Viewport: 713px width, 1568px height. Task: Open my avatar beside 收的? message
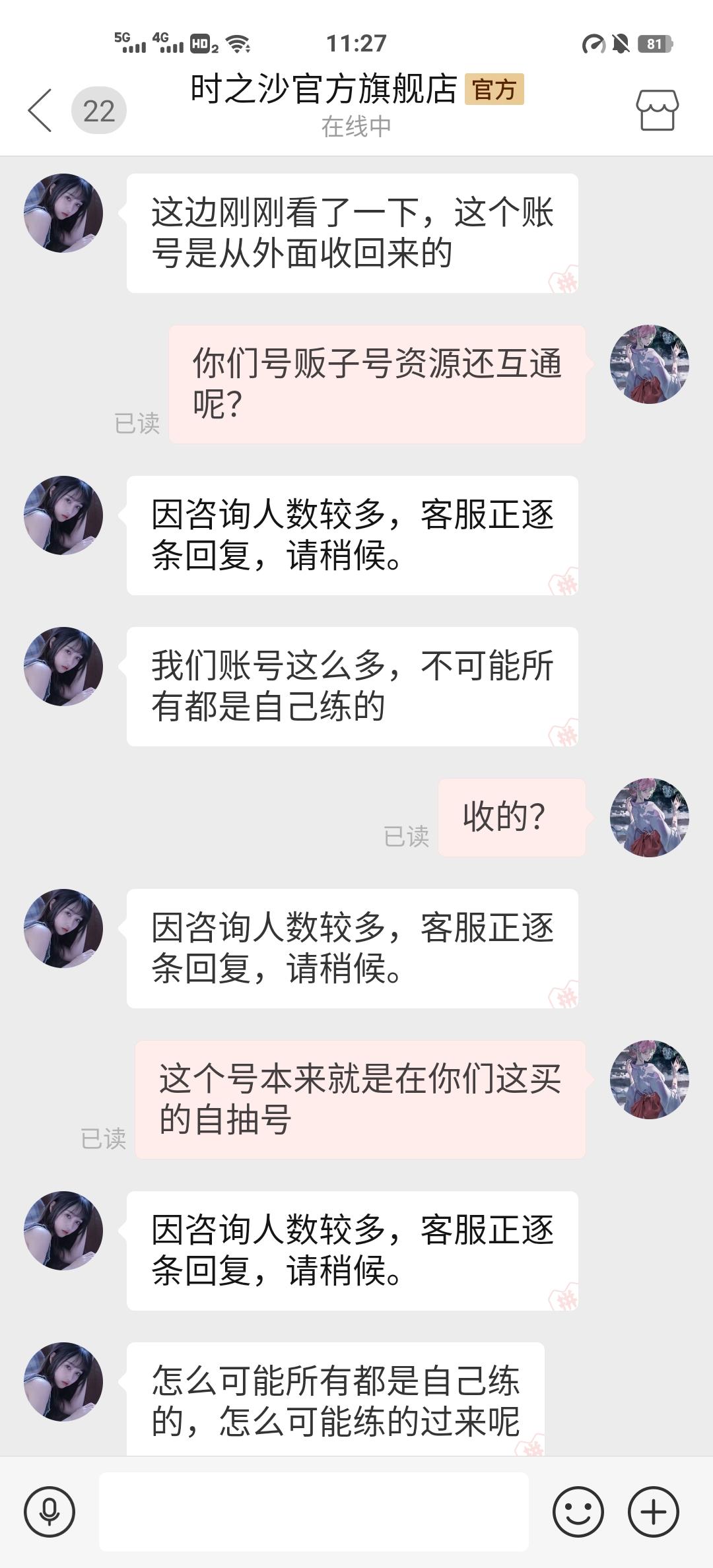coord(649,817)
